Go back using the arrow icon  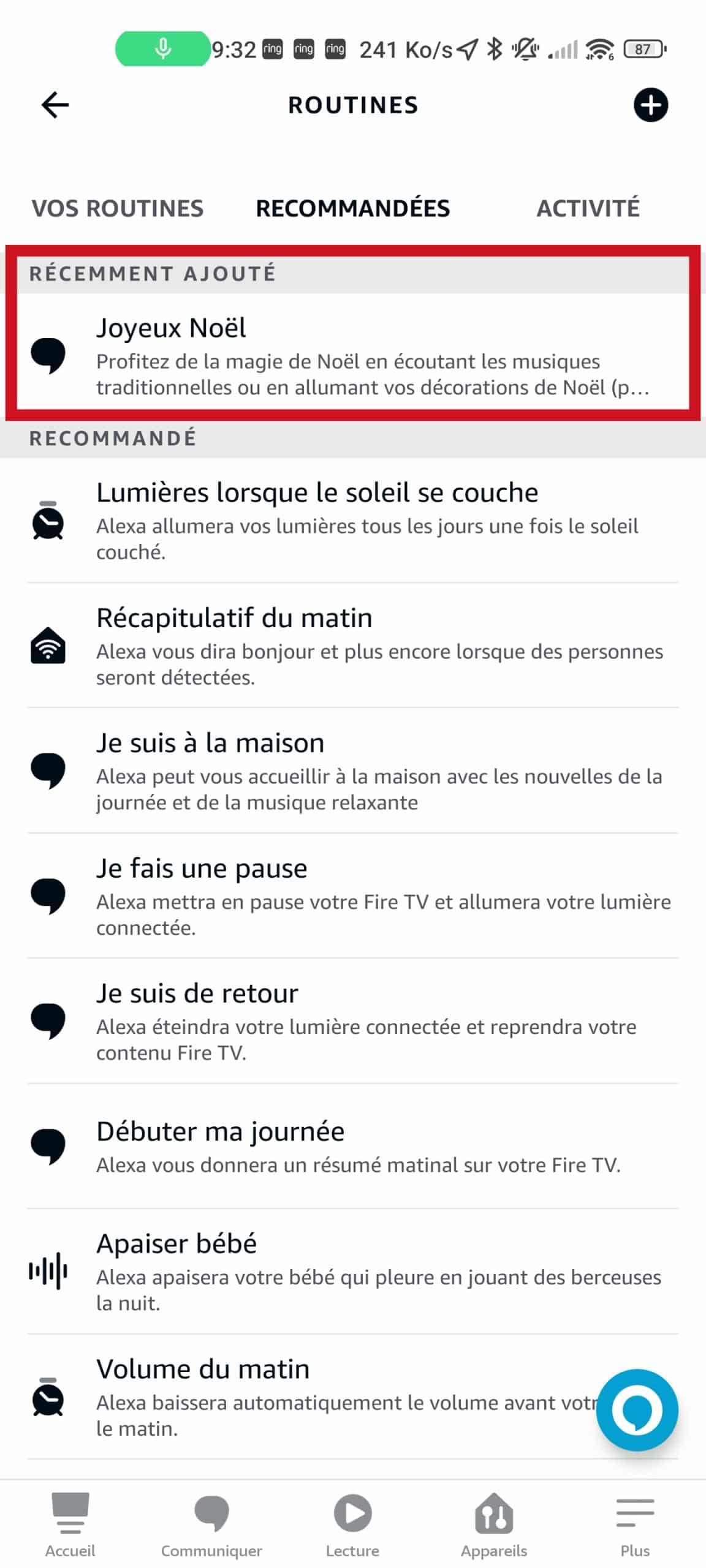click(55, 105)
